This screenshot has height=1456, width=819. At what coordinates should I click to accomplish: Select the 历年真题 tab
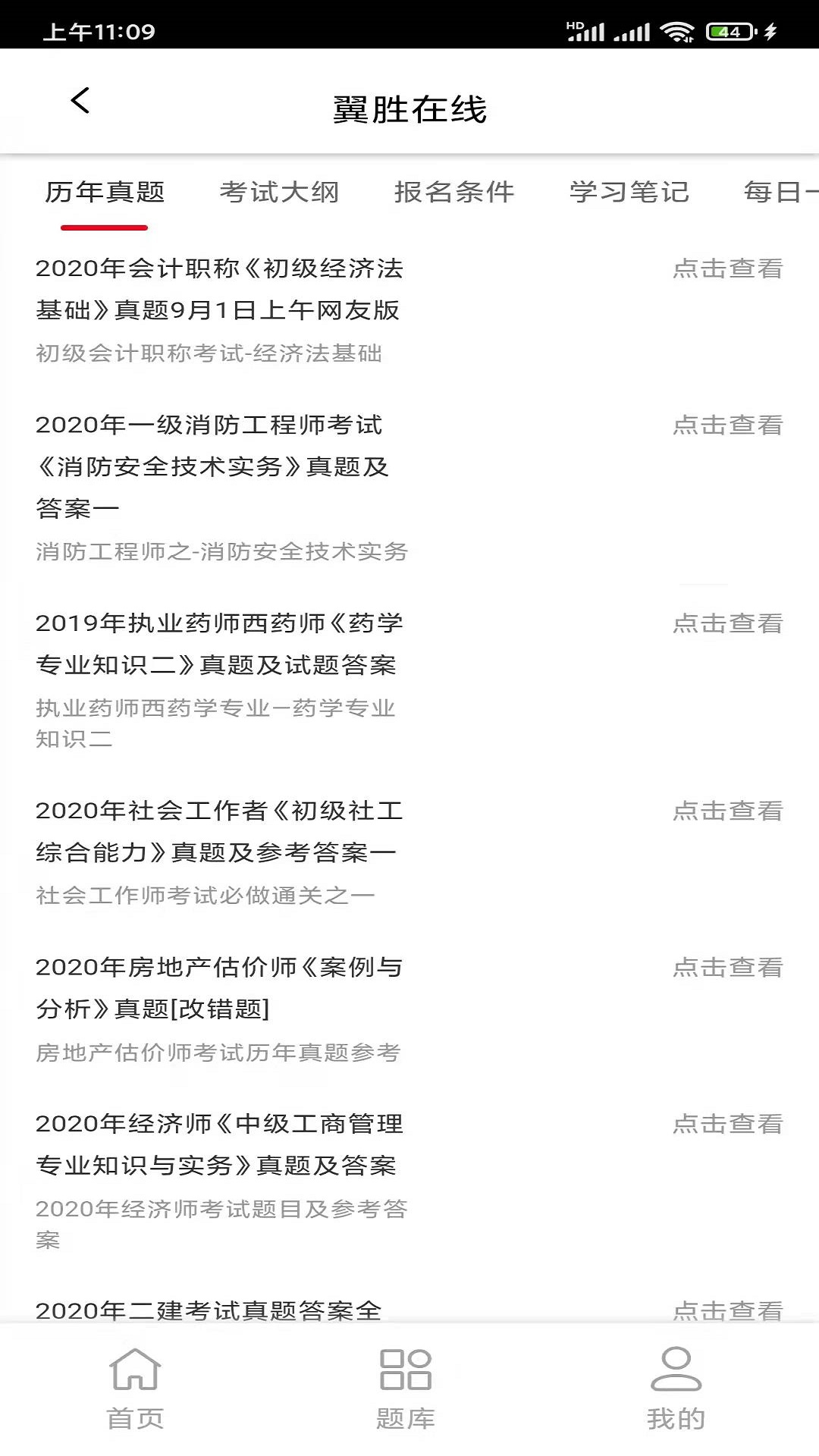pyautogui.click(x=105, y=193)
